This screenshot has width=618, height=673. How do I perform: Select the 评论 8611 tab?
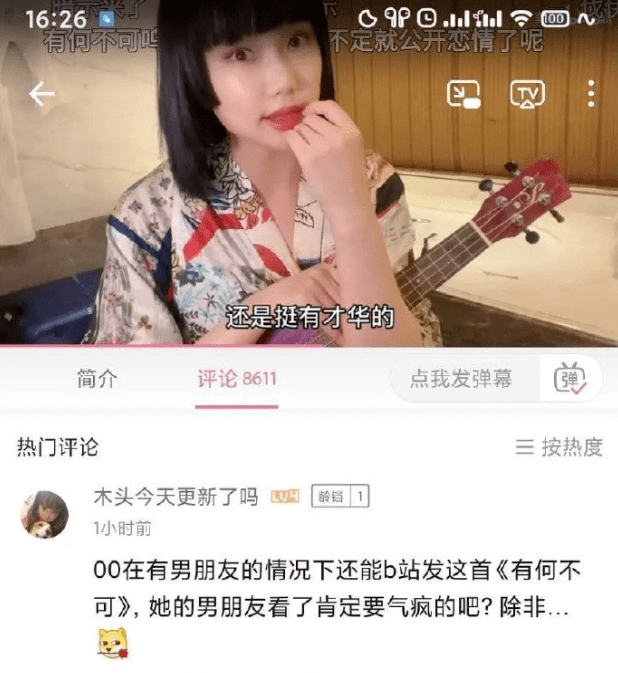(236, 379)
